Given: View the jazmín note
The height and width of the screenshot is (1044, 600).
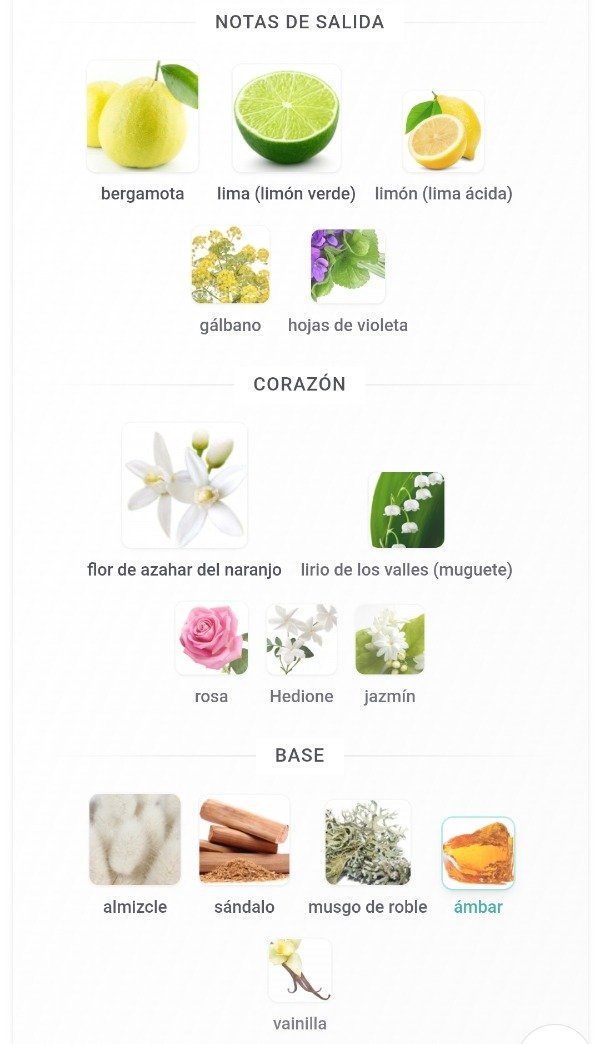Looking at the screenshot, I should coord(389,639).
